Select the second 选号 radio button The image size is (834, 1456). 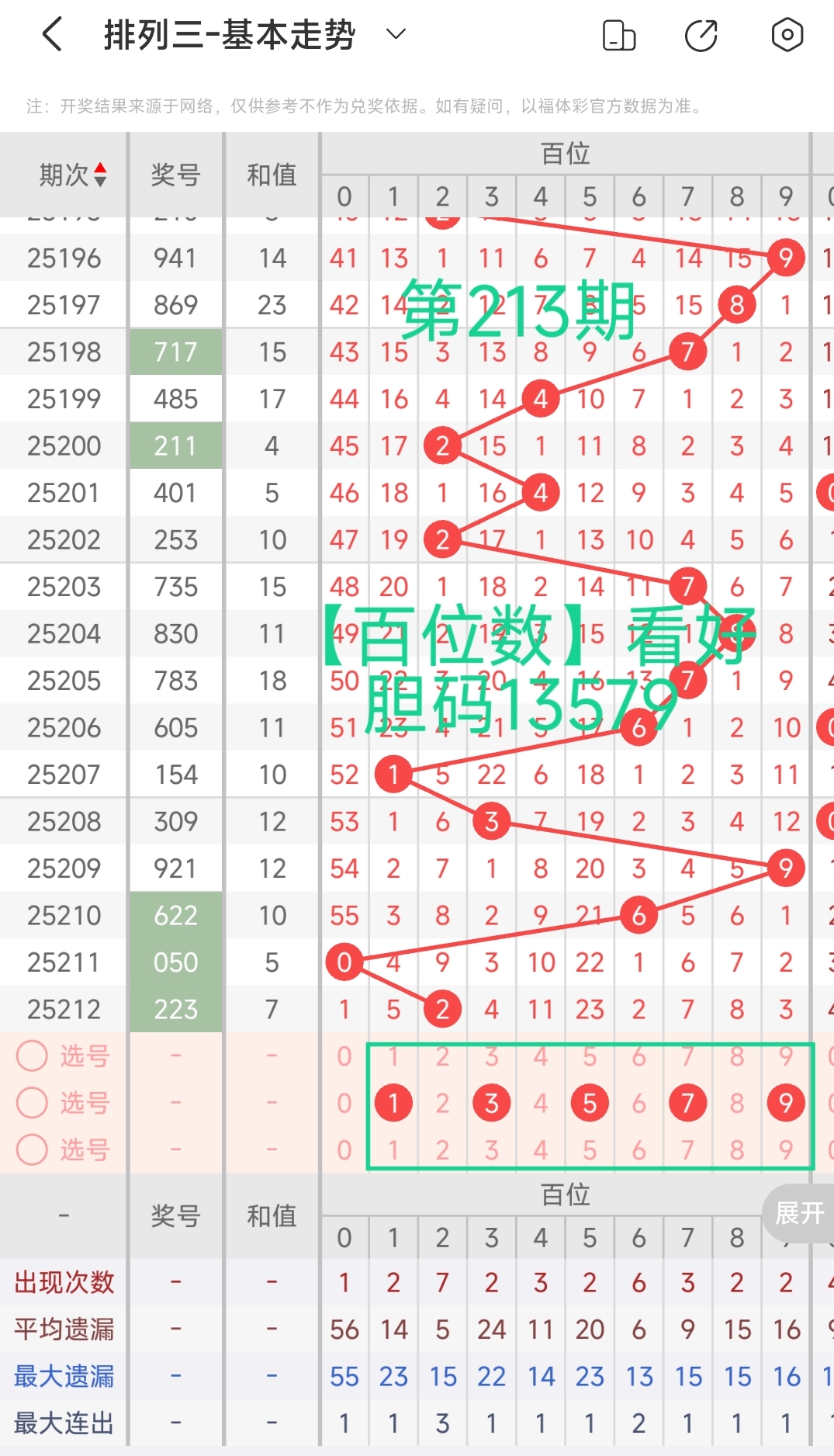pyautogui.click(x=31, y=1103)
